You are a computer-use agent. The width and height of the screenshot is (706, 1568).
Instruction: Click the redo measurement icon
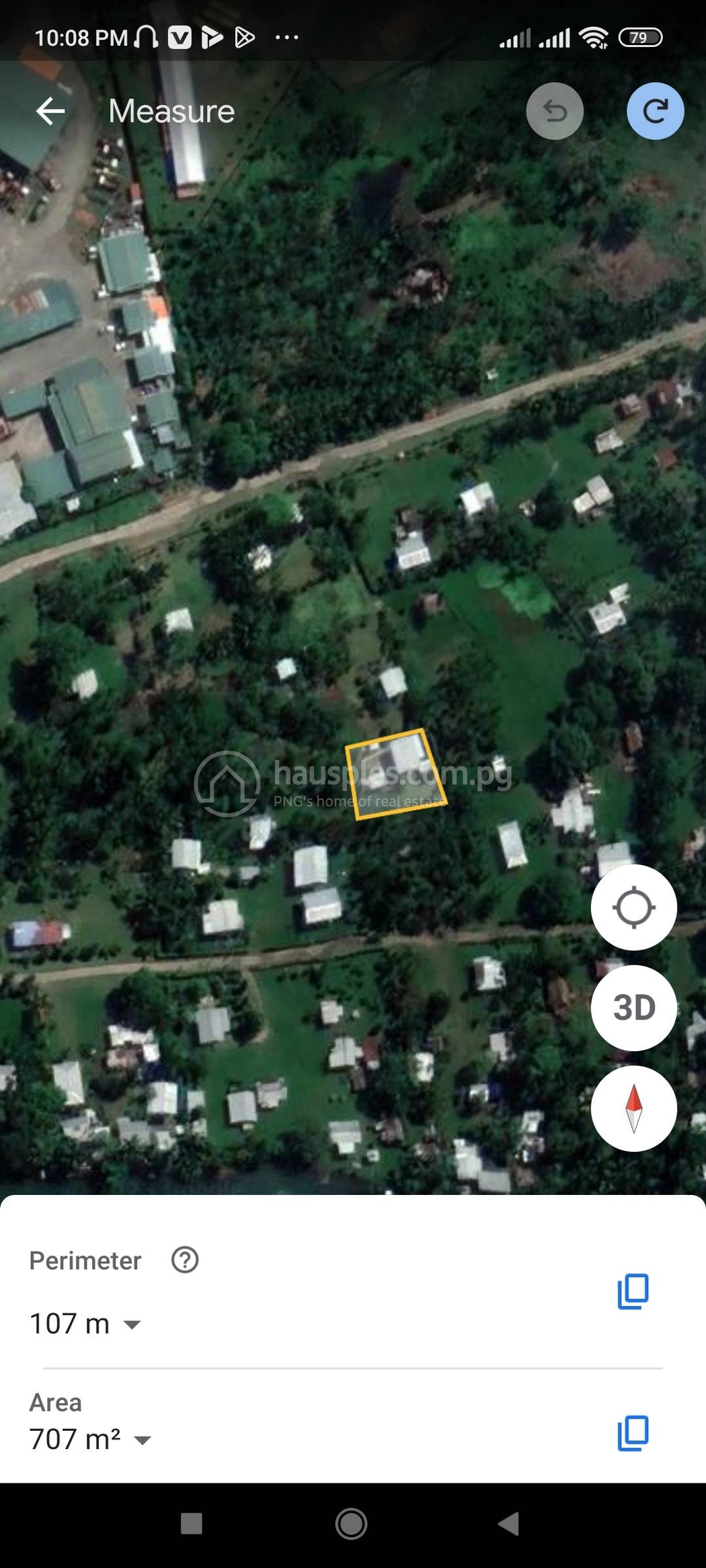[654, 111]
